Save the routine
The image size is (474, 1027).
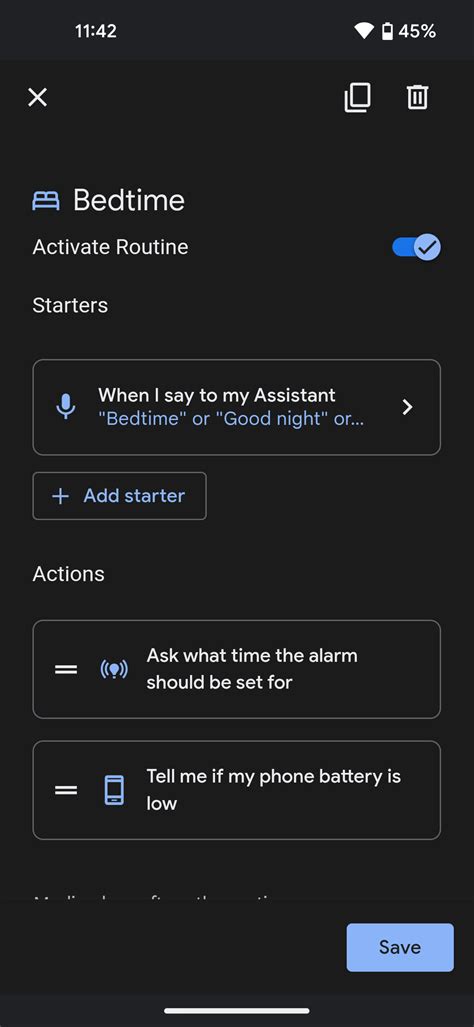400,947
